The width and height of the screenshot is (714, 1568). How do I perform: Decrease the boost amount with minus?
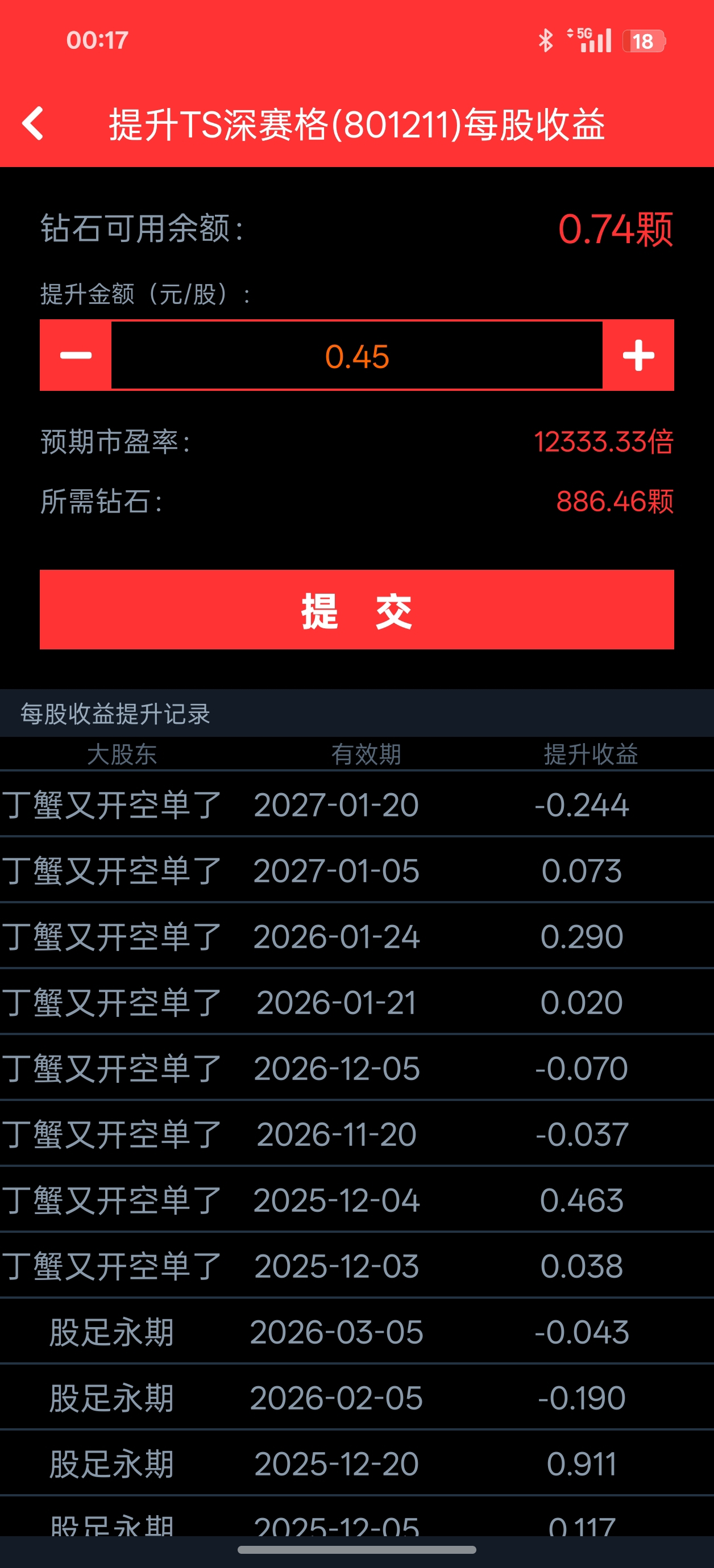pos(76,356)
